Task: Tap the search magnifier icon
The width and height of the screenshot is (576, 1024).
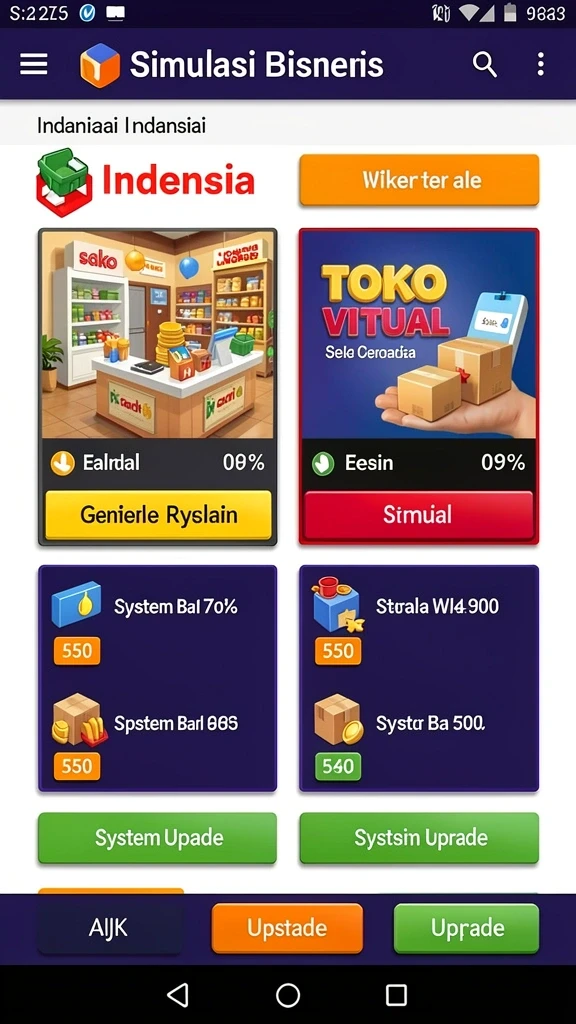Action: point(485,65)
